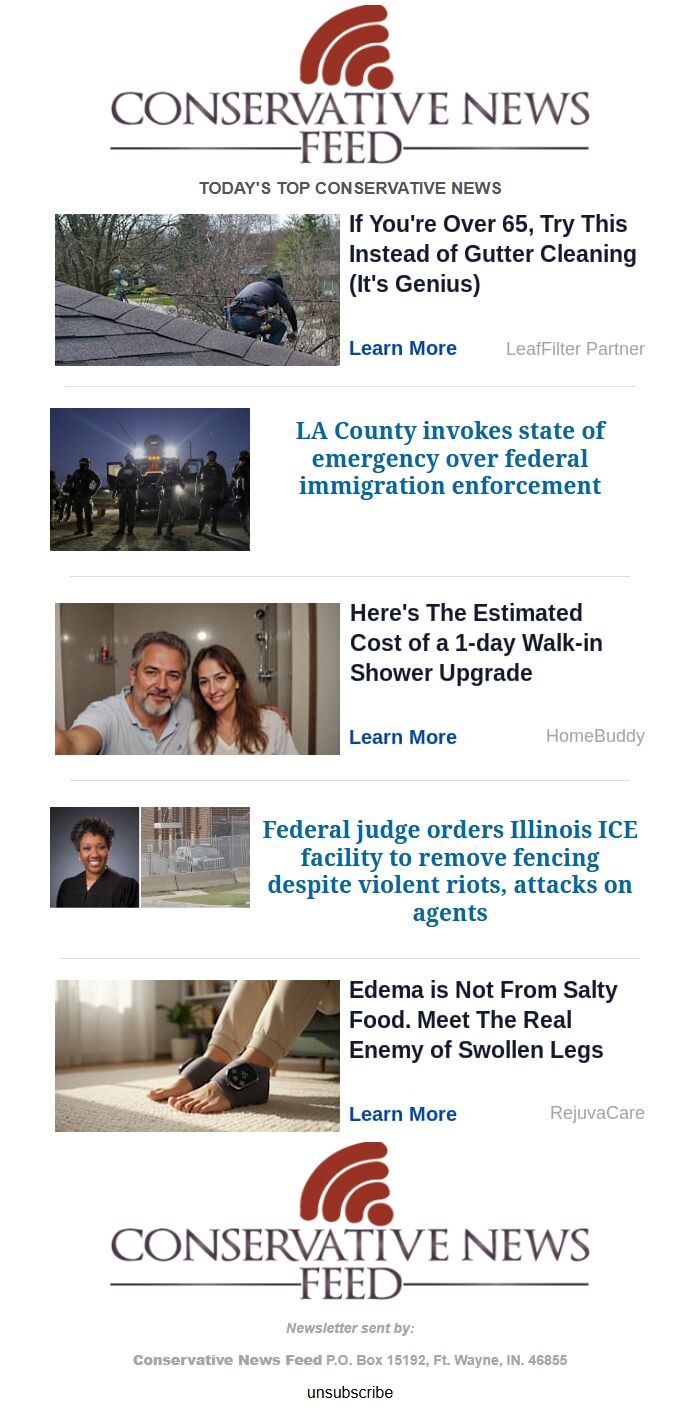Read LA County state of emergency headline

point(450,459)
